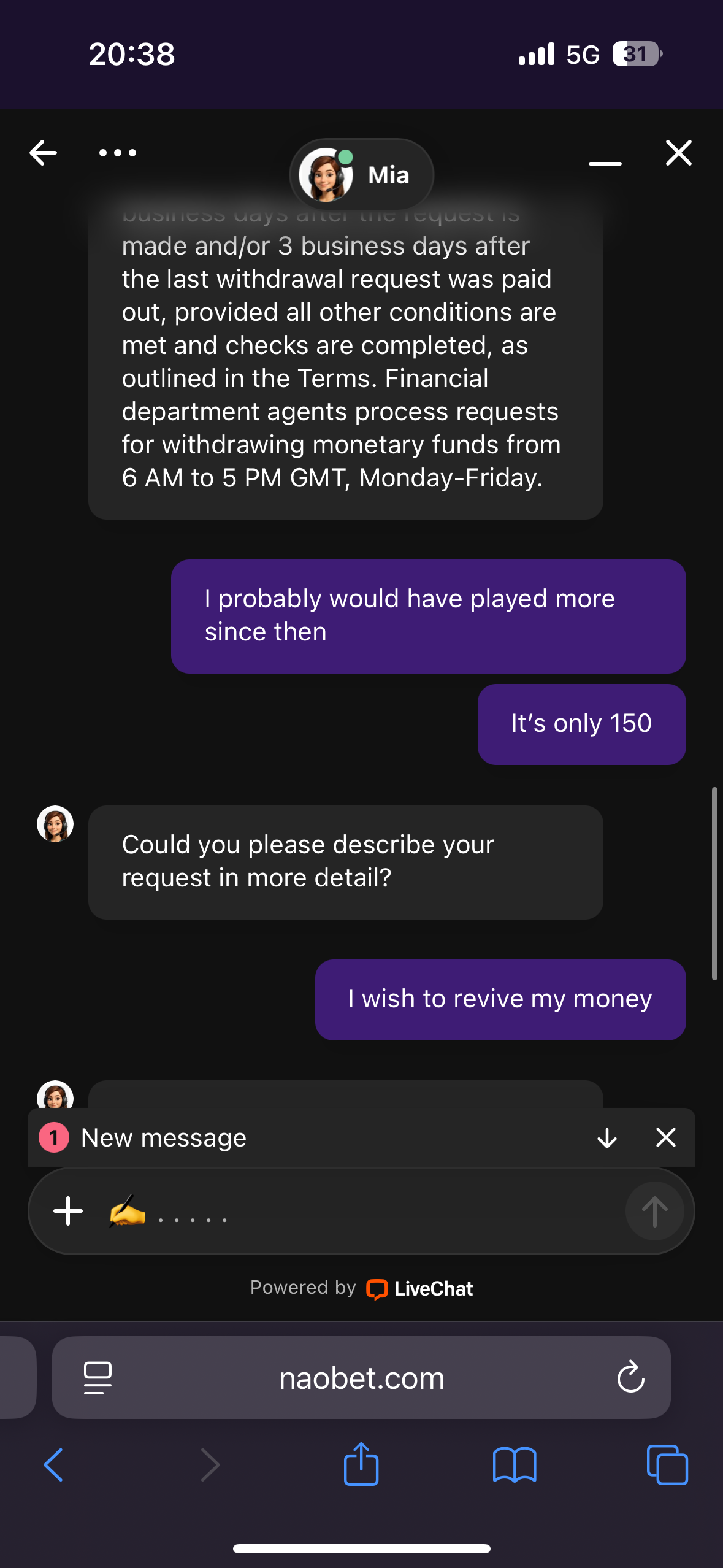This screenshot has height=1568, width=723.
Task: Share this page from Safari toolbar
Action: tap(361, 1464)
